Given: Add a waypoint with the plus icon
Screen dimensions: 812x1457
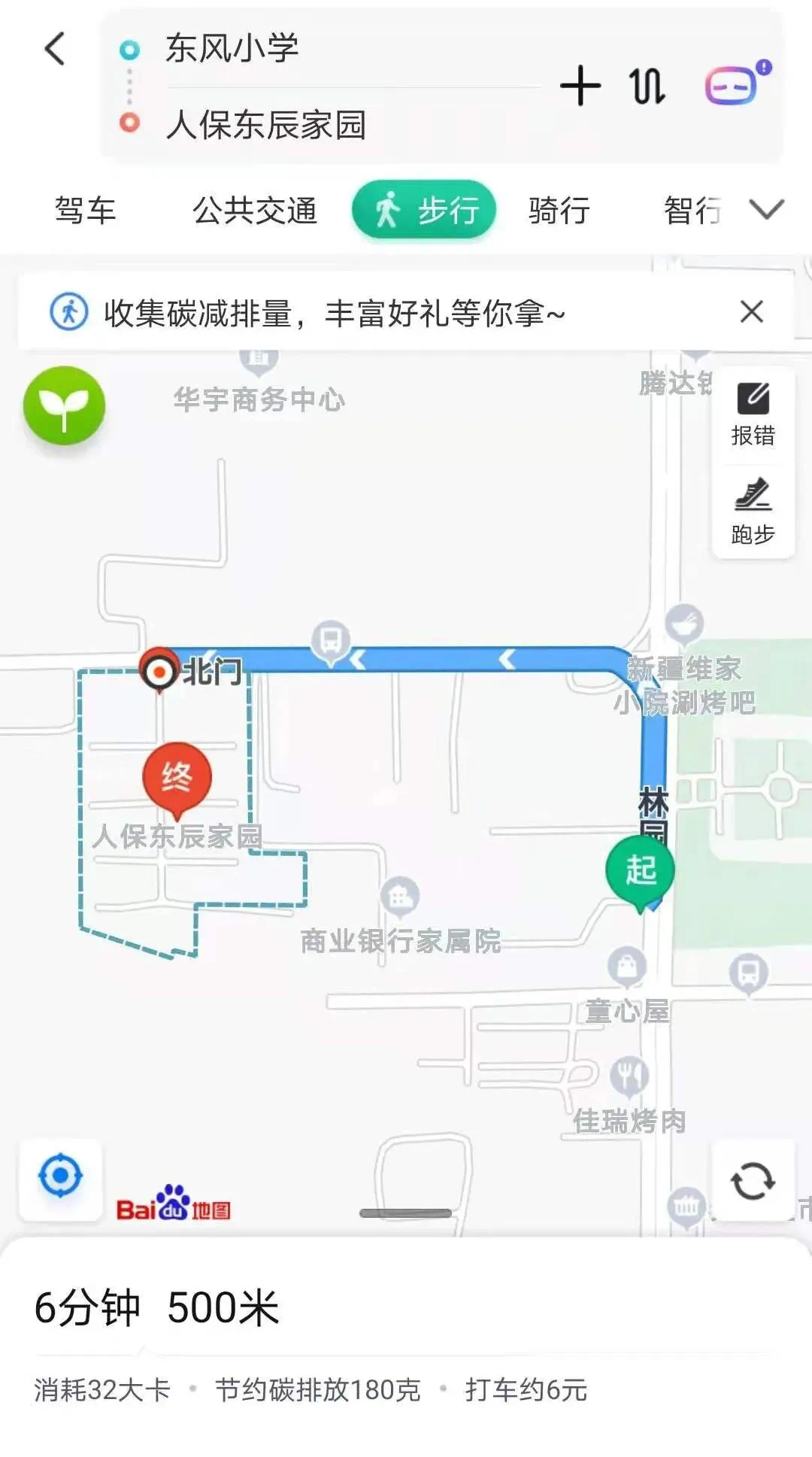Looking at the screenshot, I should [580, 86].
